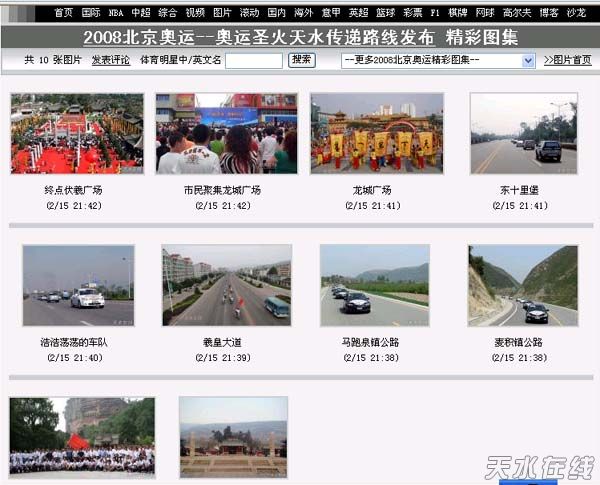The width and height of the screenshot is (600, 485).
Task: Open the 视频 section
Action: click(x=194, y=13)
